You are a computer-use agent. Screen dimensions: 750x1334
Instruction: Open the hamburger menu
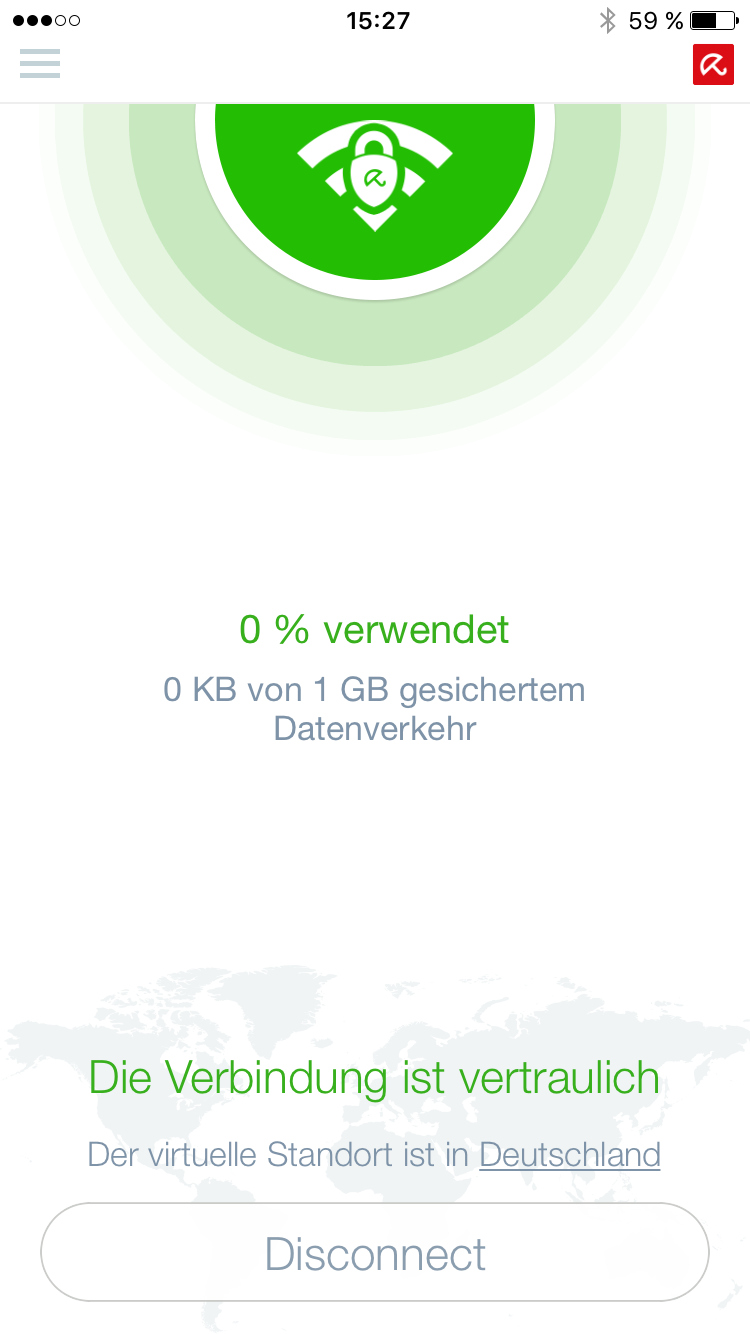point(40,63)
